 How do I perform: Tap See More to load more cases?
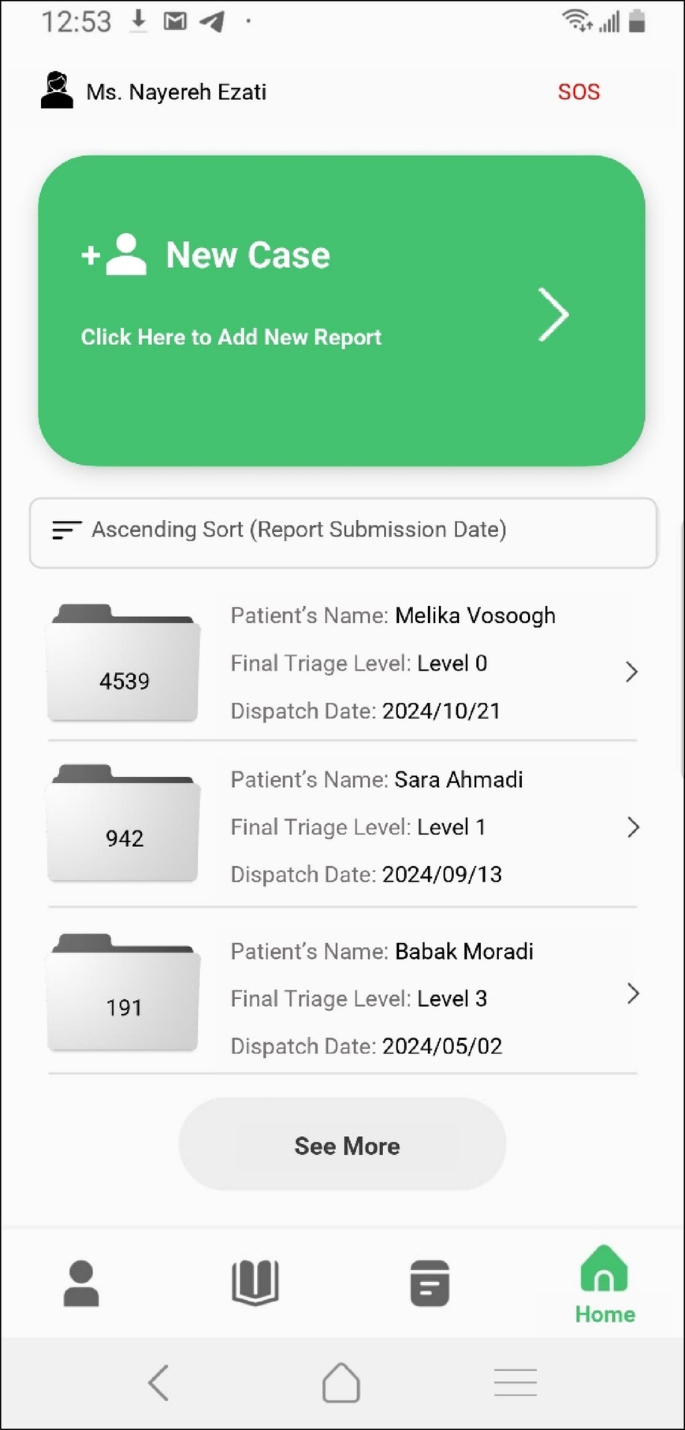(x=342, y=1145)
